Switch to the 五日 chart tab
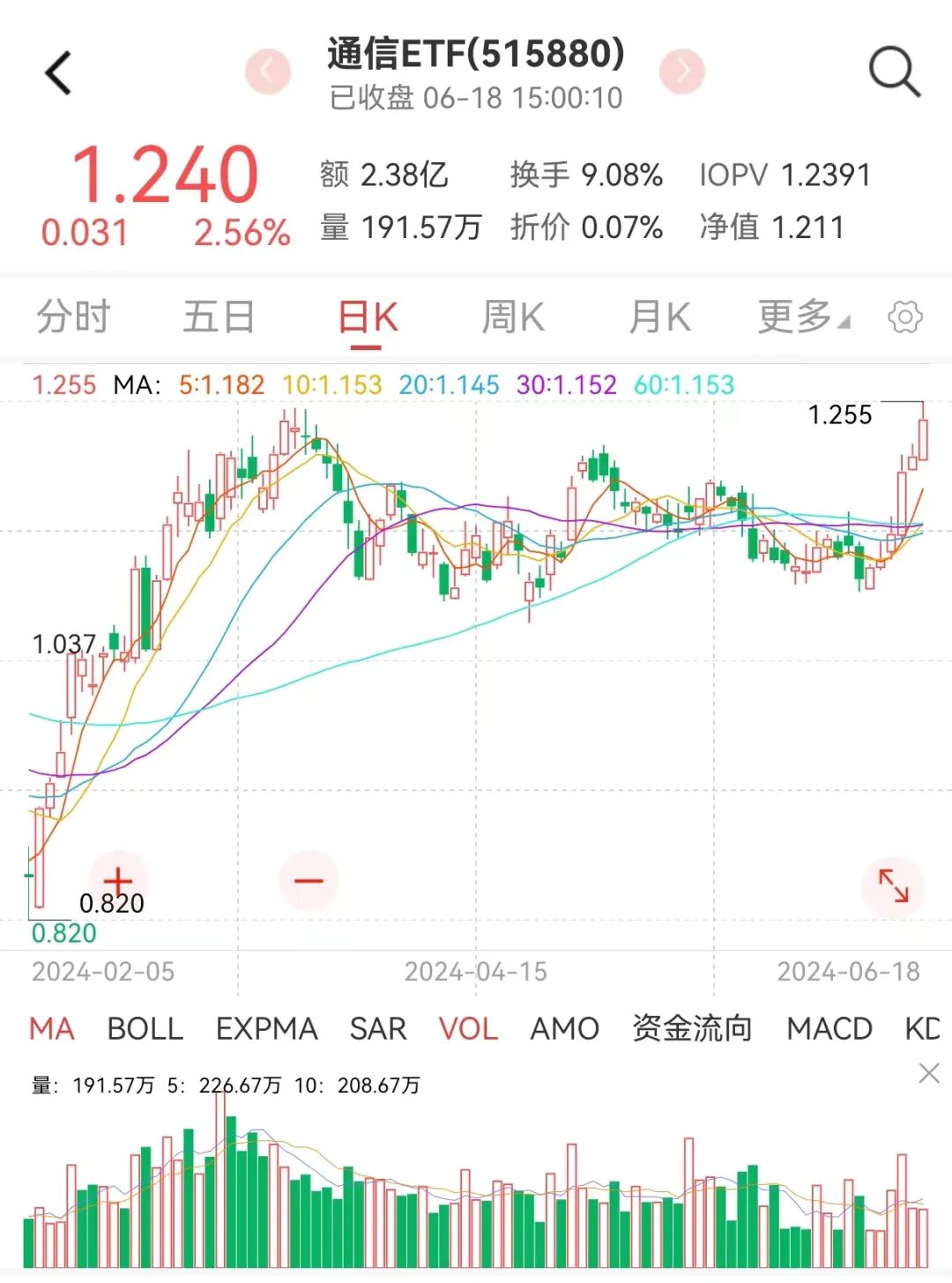This screenshot has width=952, height=1283. click(x=219, y=317)
